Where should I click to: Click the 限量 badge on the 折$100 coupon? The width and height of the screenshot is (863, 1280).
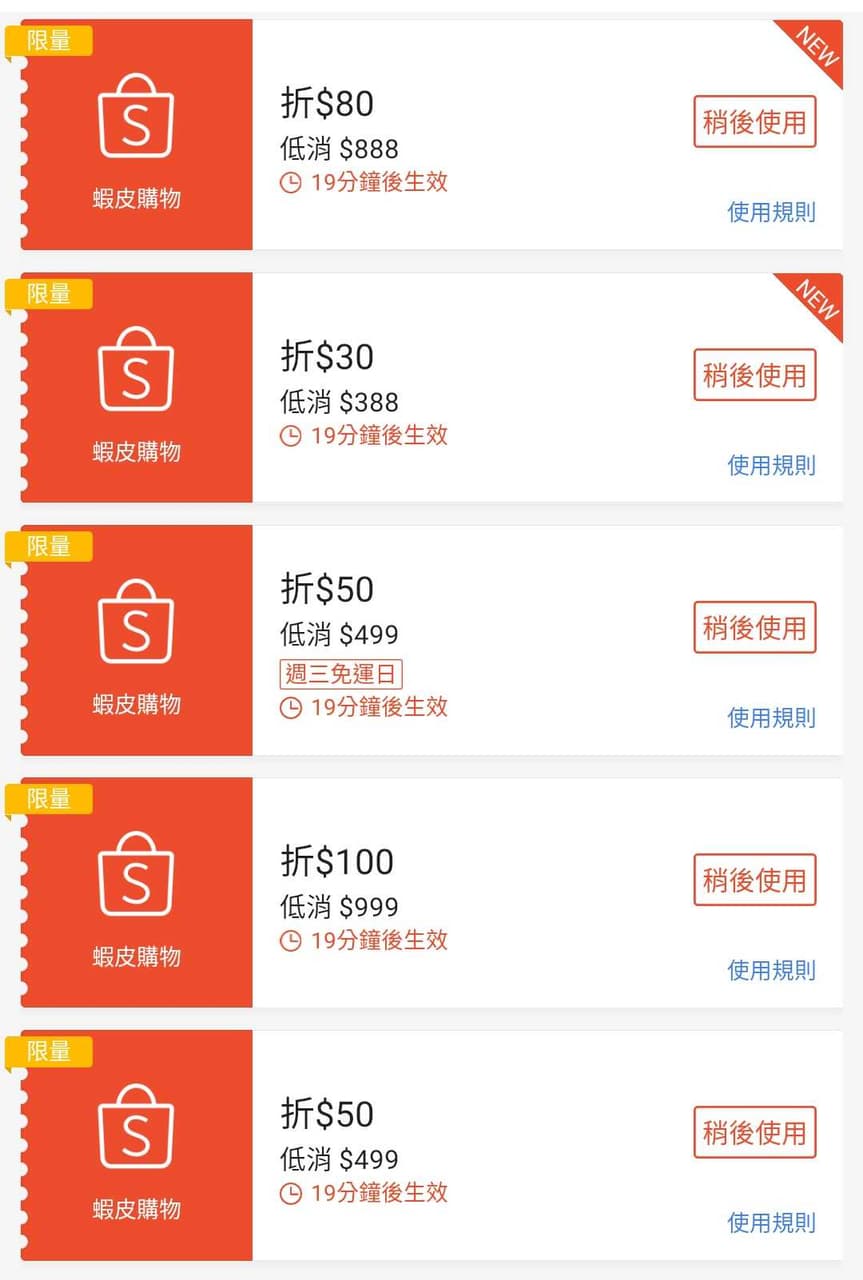point(50,798)
